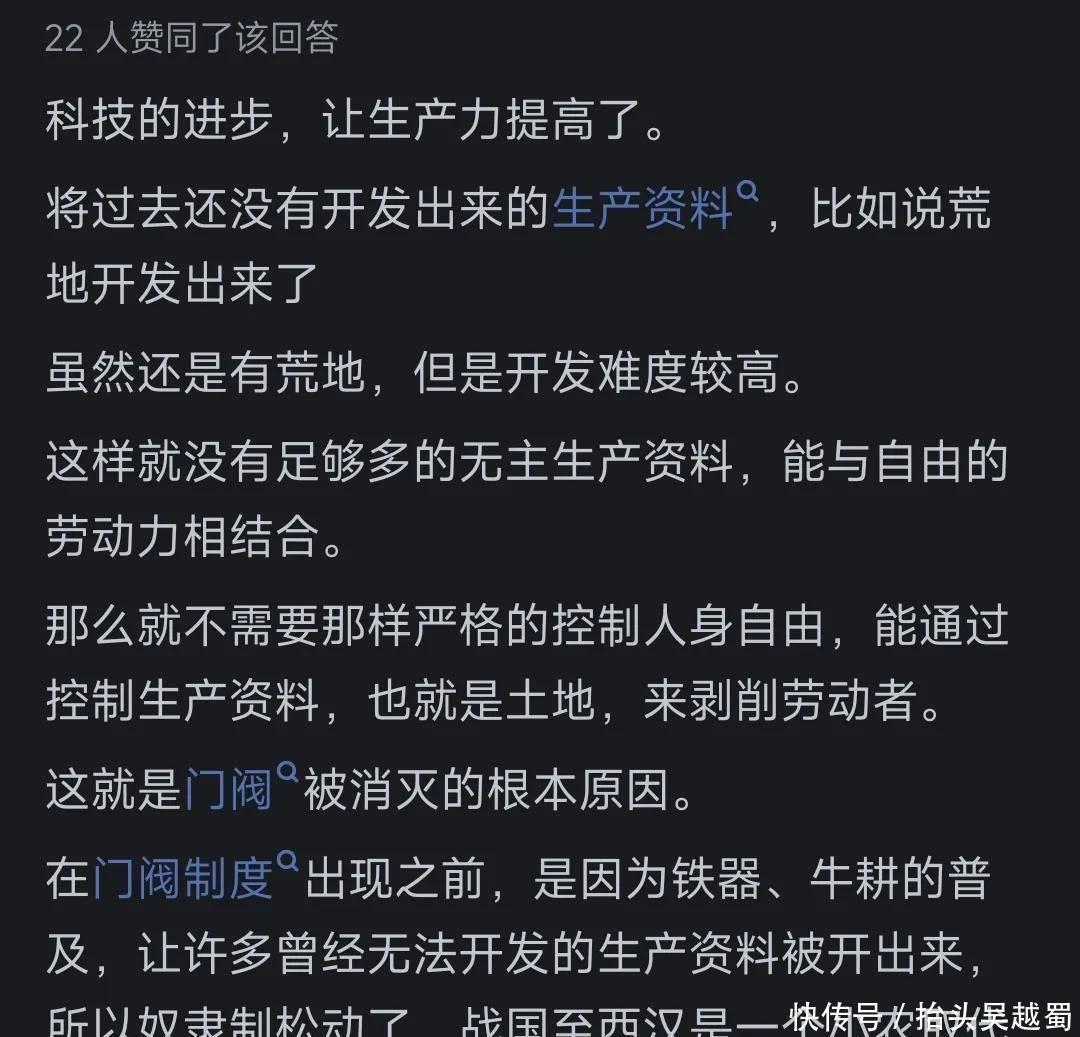Tap the 门阀 search link
Image resolution: width=1080 pixels, height=1037 pixels.
coord(240,788)
